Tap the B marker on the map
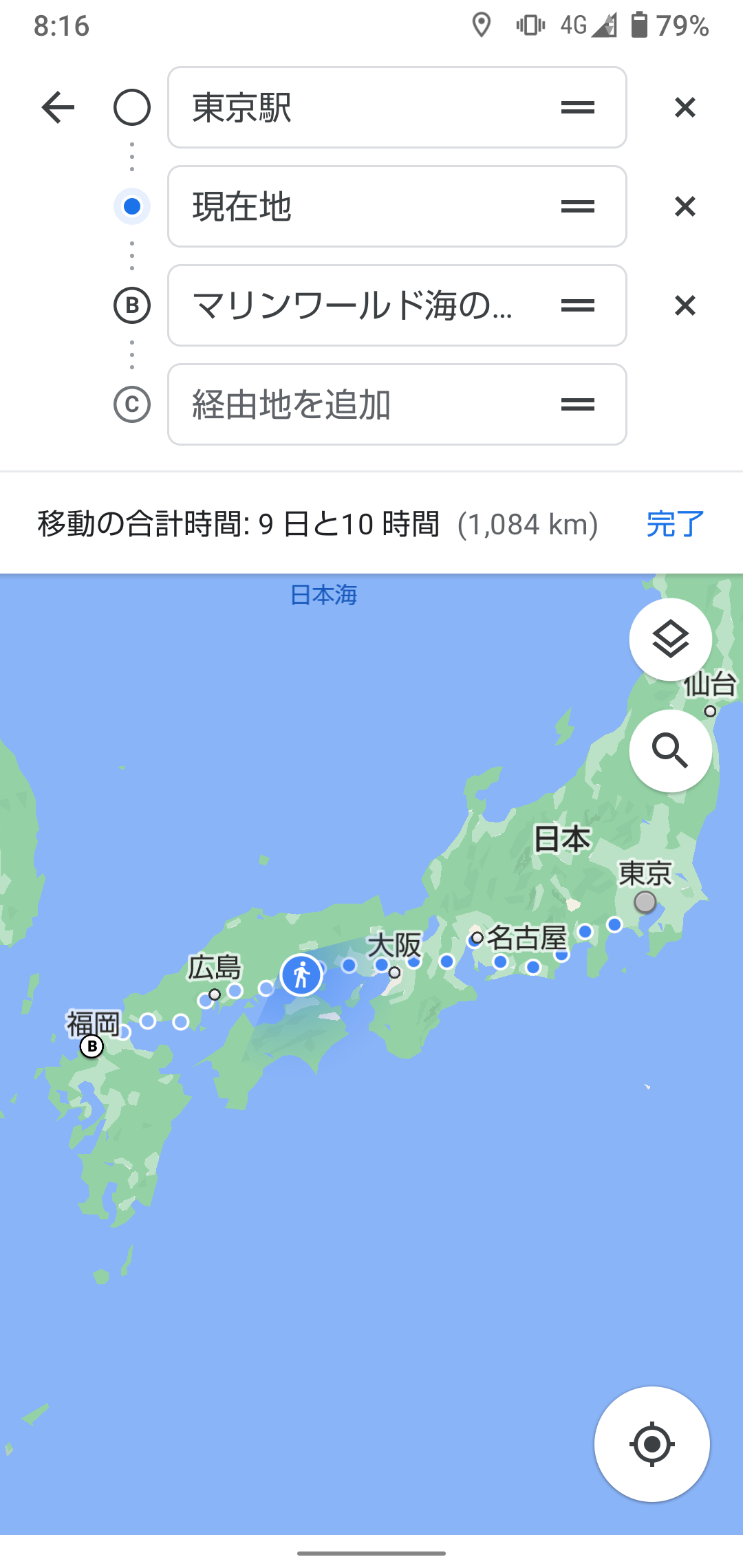Viewport: 743px width, 1568px height. (x=91, y=1047)
